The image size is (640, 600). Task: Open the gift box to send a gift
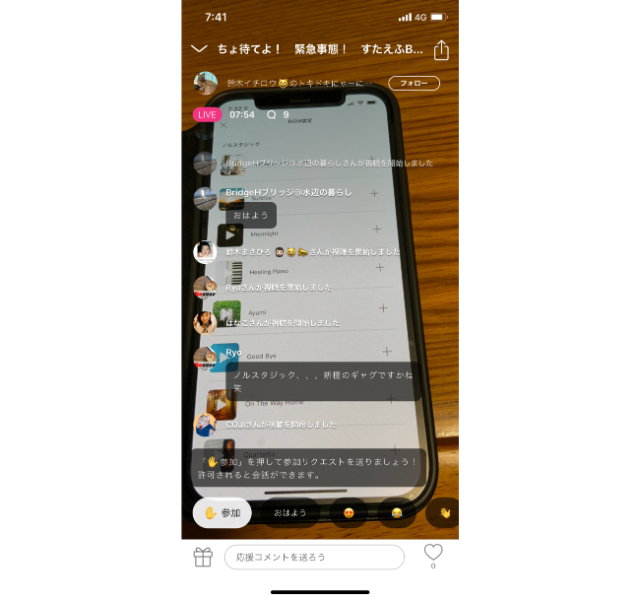pos(203,557)
